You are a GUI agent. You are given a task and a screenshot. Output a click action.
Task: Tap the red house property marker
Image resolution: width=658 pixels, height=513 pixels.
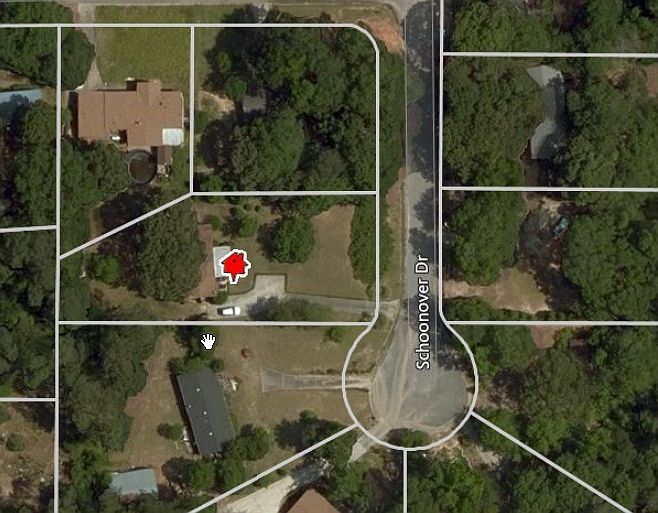coord(233,266)
